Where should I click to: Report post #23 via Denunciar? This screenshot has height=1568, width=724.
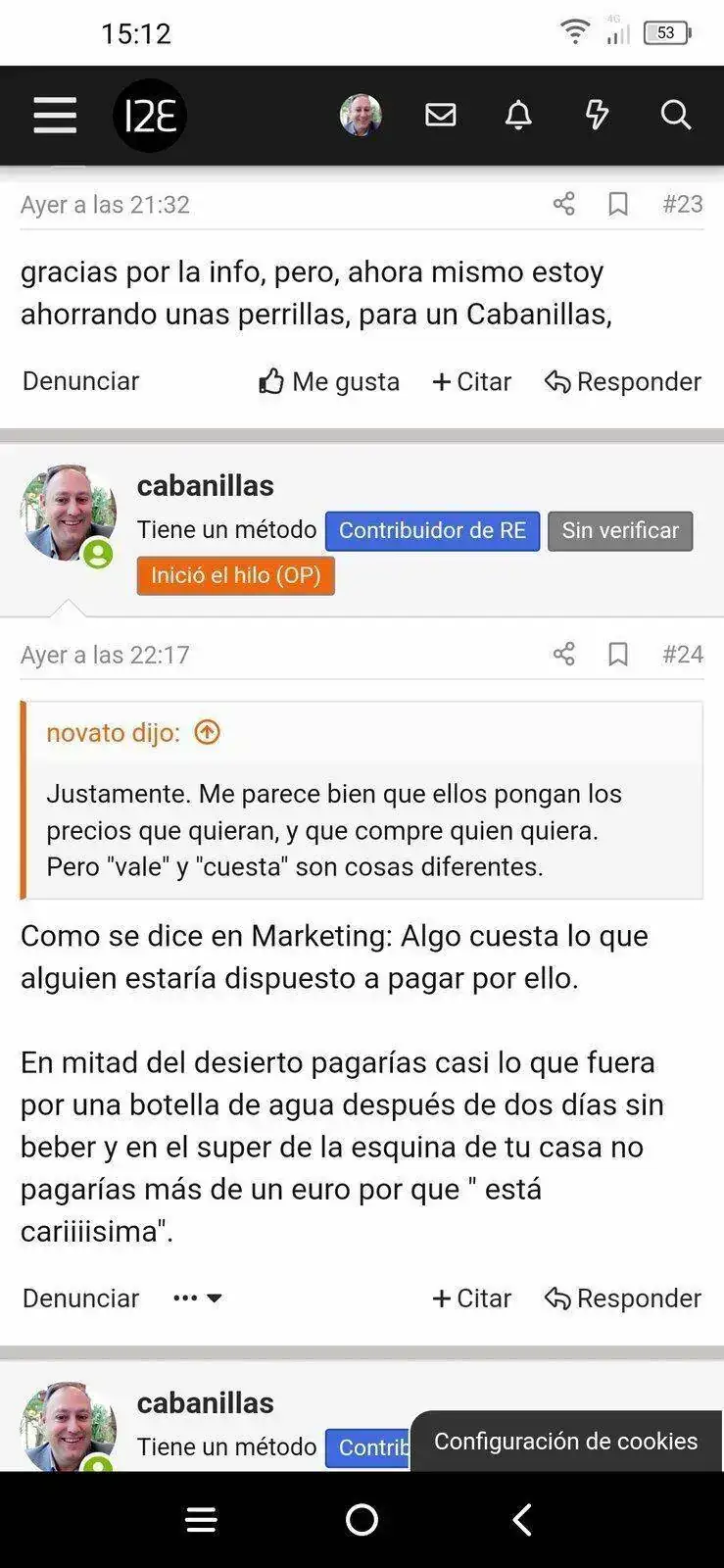coord(81,381)
